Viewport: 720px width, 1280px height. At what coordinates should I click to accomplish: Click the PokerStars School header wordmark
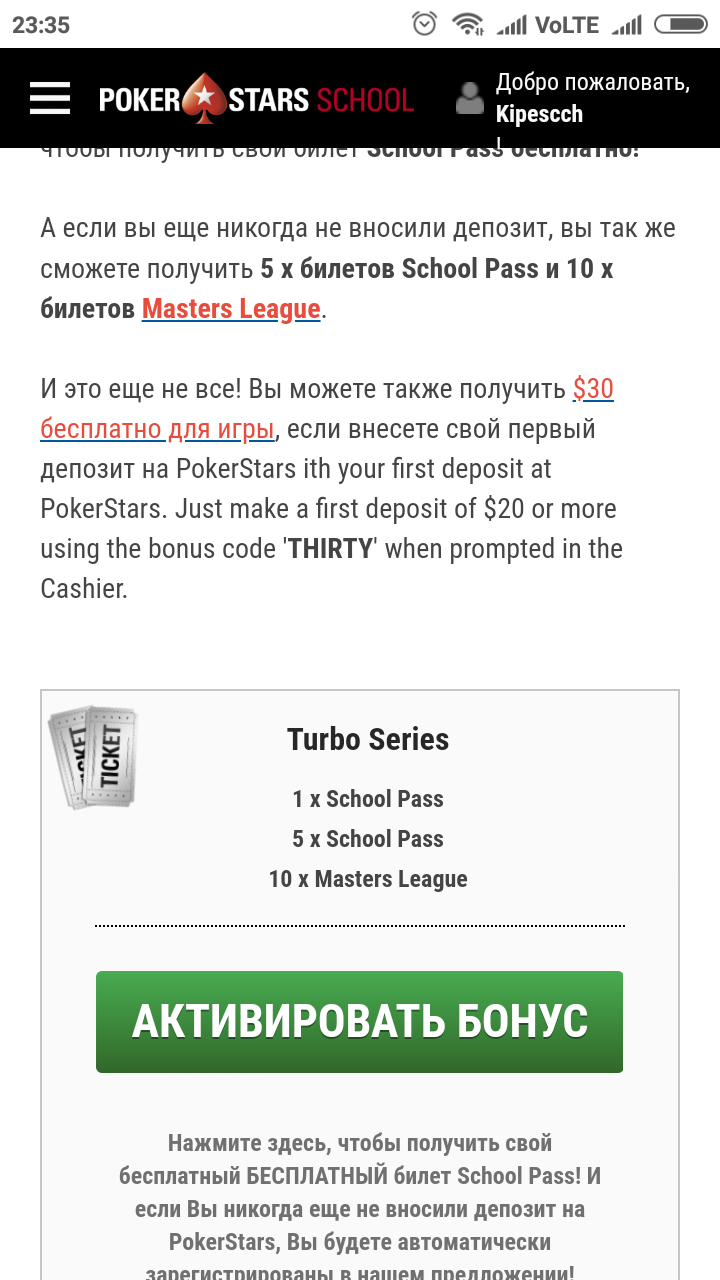point(255,97)
